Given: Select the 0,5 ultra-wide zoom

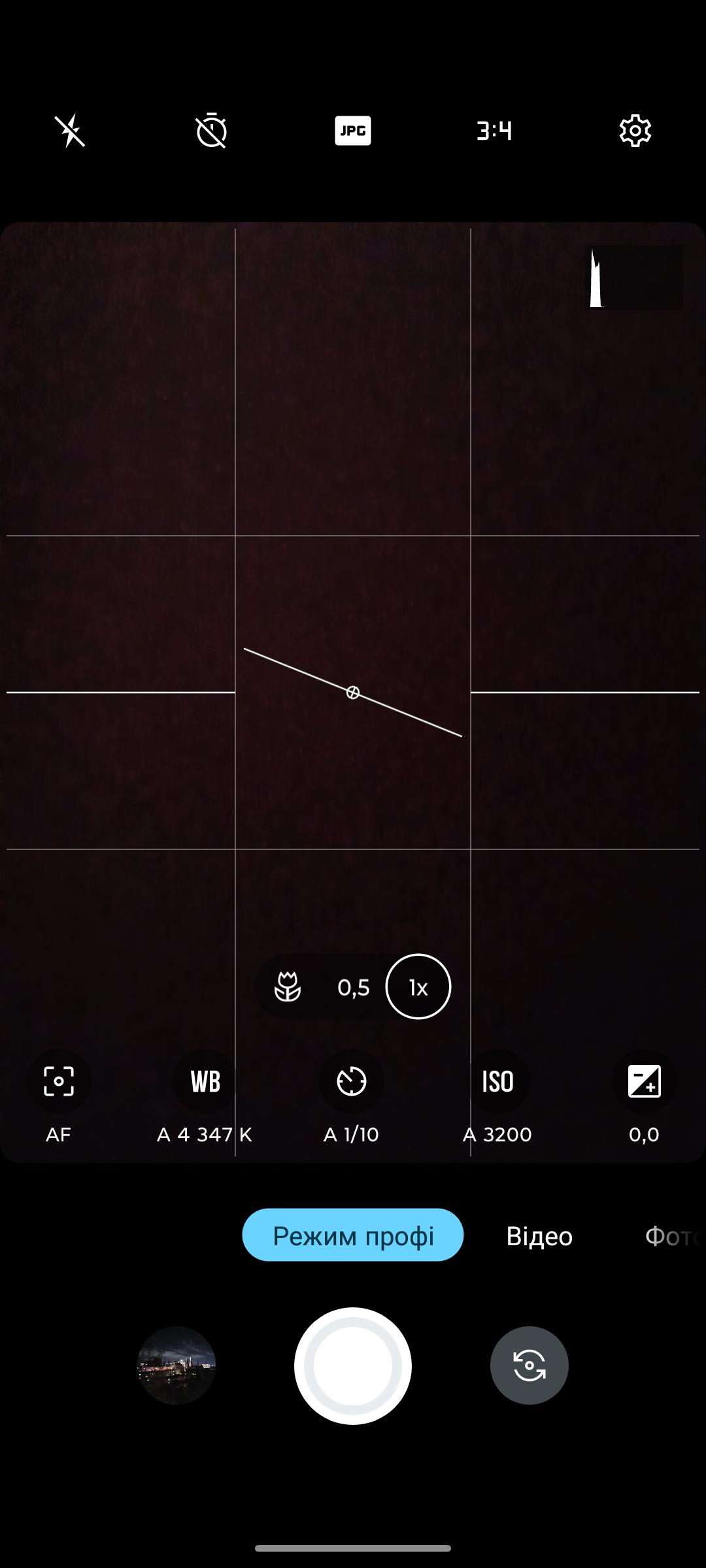Looking at the screenshot, I should [353, 987].
